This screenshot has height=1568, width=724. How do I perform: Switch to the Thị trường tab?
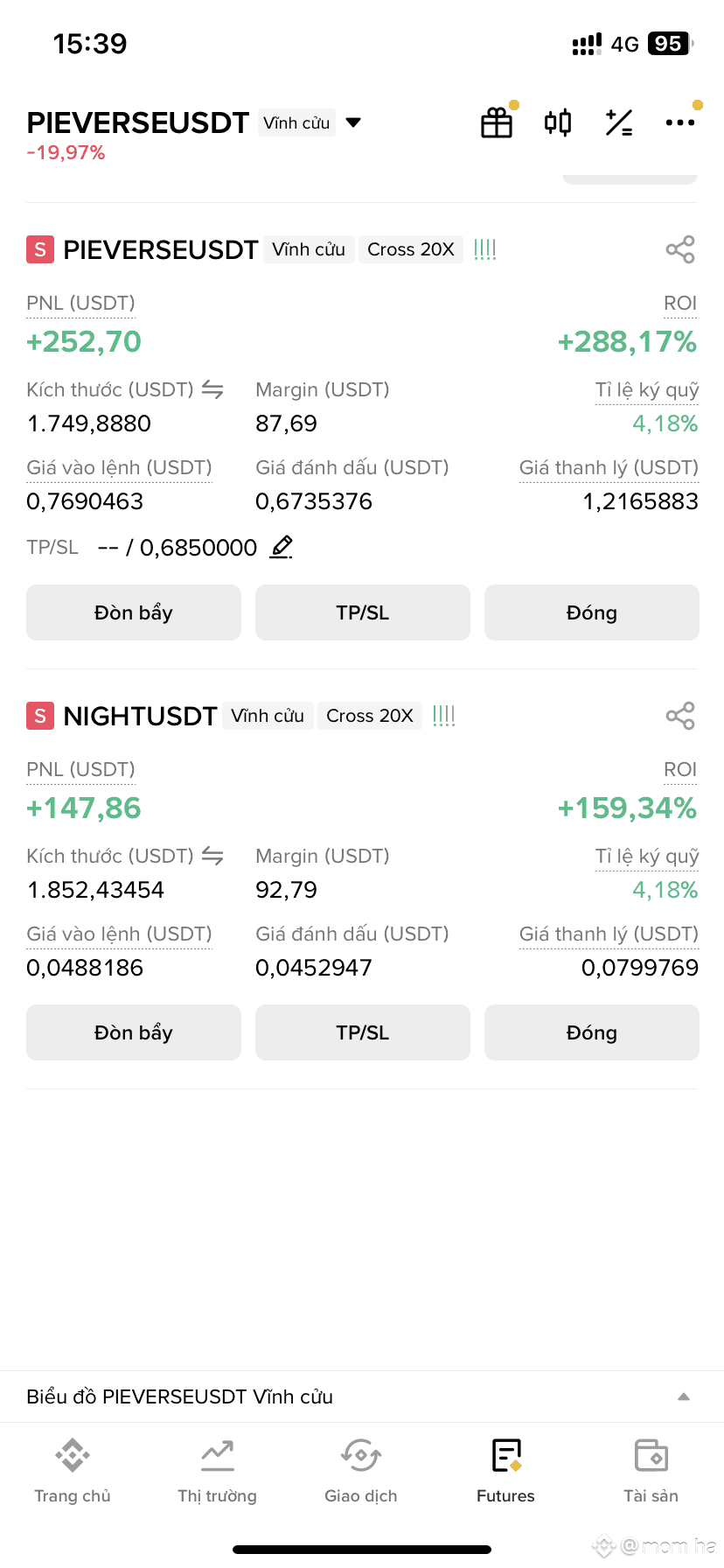click(217, 1470)
